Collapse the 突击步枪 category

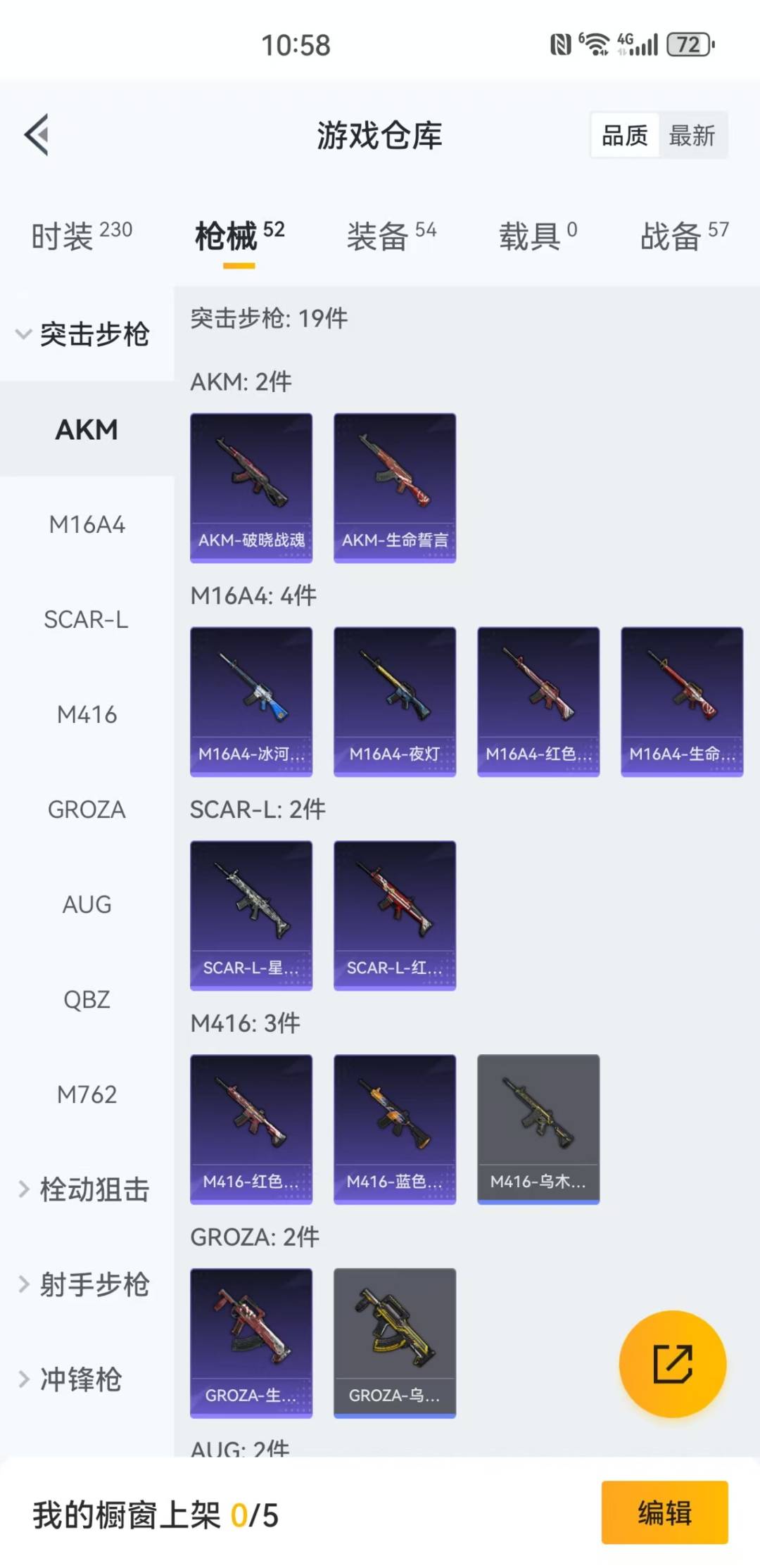coord(83,334)
